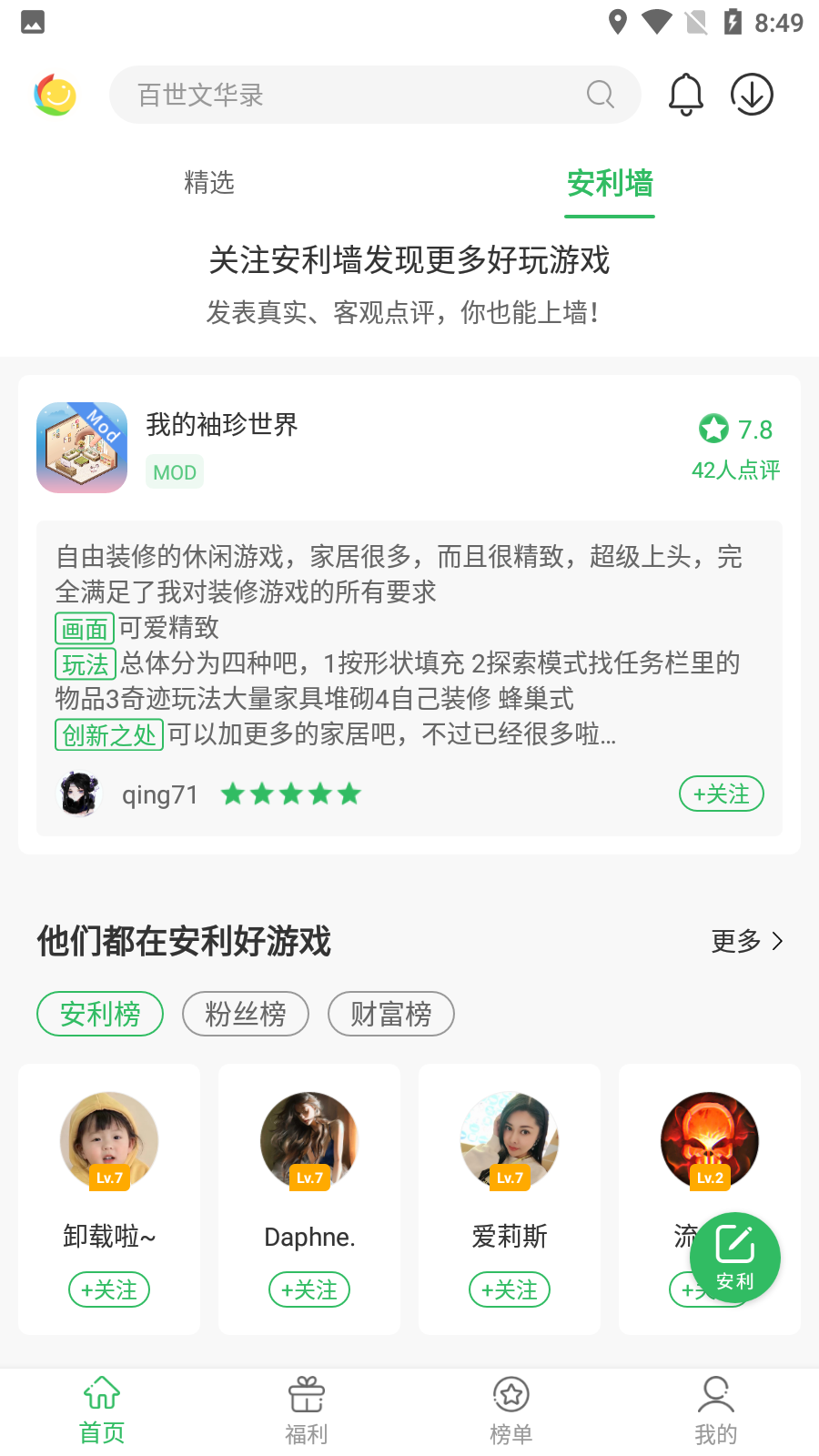This screenshot has height=1456, width=819.
Task: Select the 财富榜 chip
Action: point(391,1014)
